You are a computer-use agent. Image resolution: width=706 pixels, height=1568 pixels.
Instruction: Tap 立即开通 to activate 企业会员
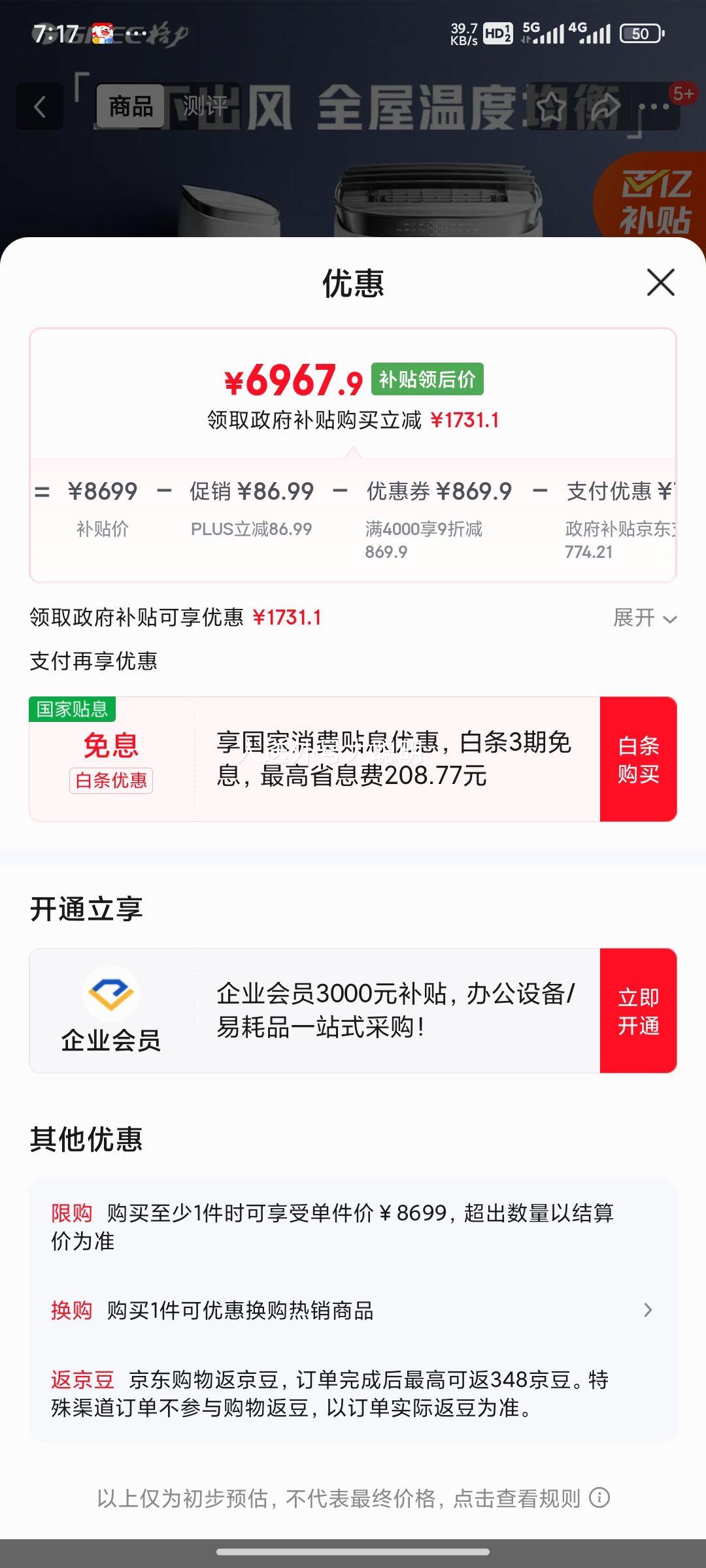638,1009
